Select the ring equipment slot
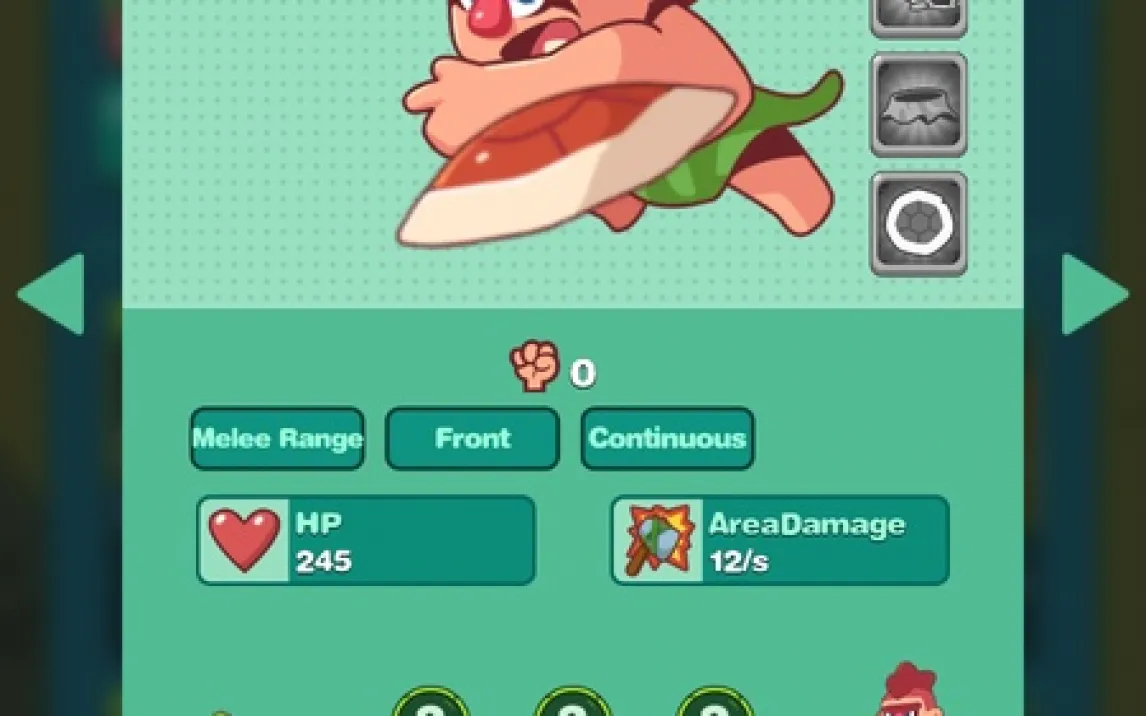1146x716 pixels. pyautogui.click(x=919, y=224)
